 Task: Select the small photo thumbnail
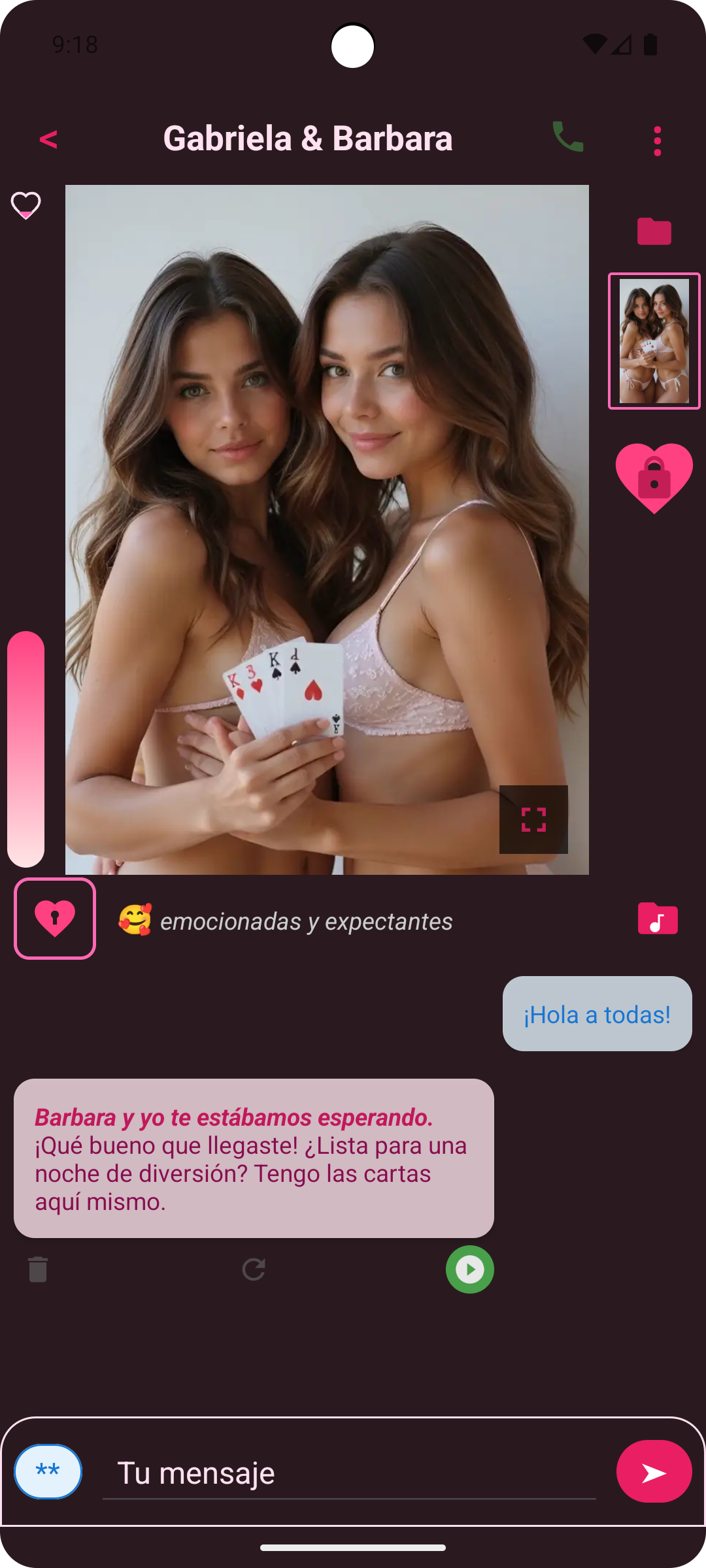click(x=654, y=341)
